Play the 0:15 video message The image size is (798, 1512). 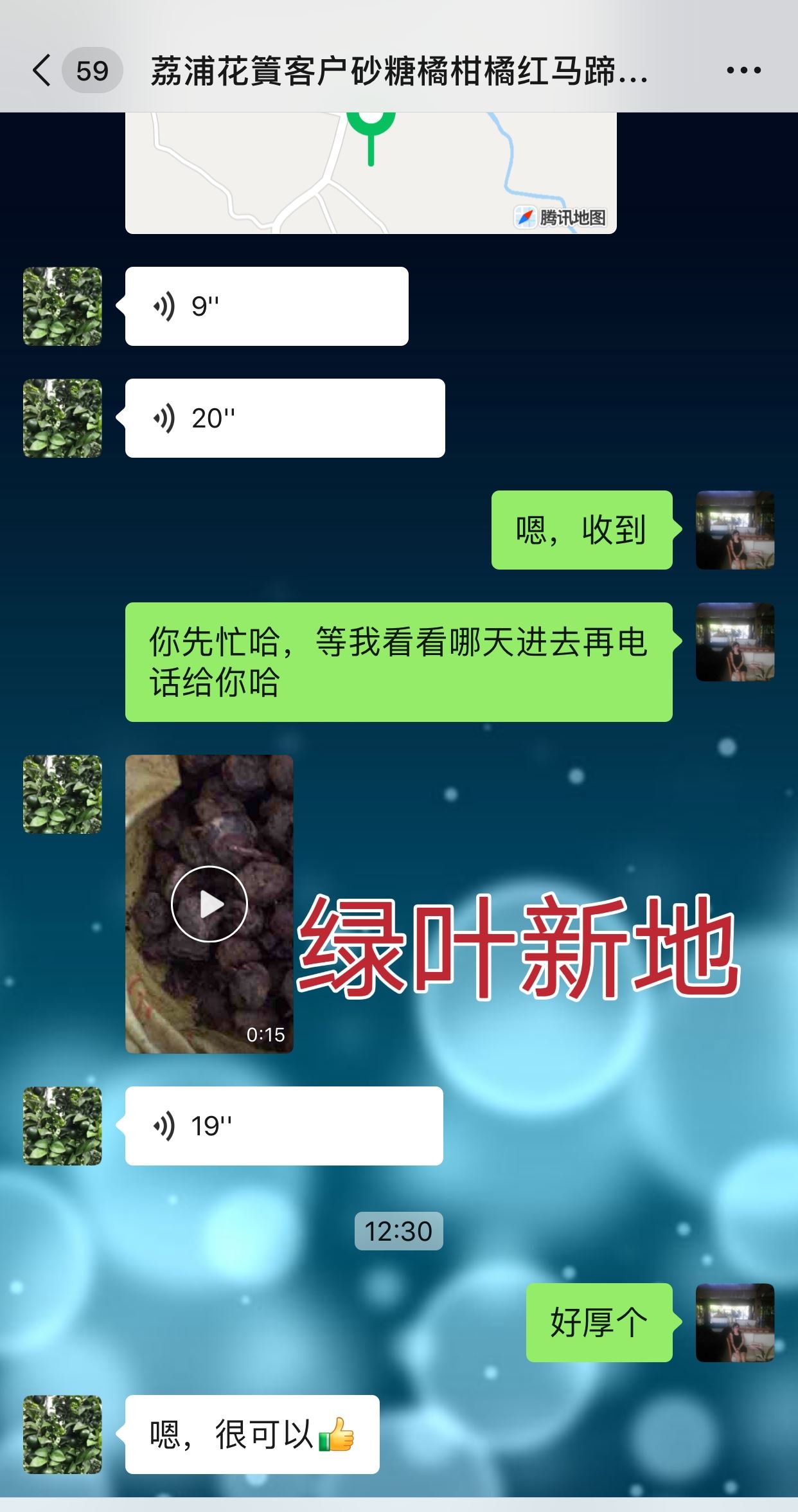[x=209, y=904]
